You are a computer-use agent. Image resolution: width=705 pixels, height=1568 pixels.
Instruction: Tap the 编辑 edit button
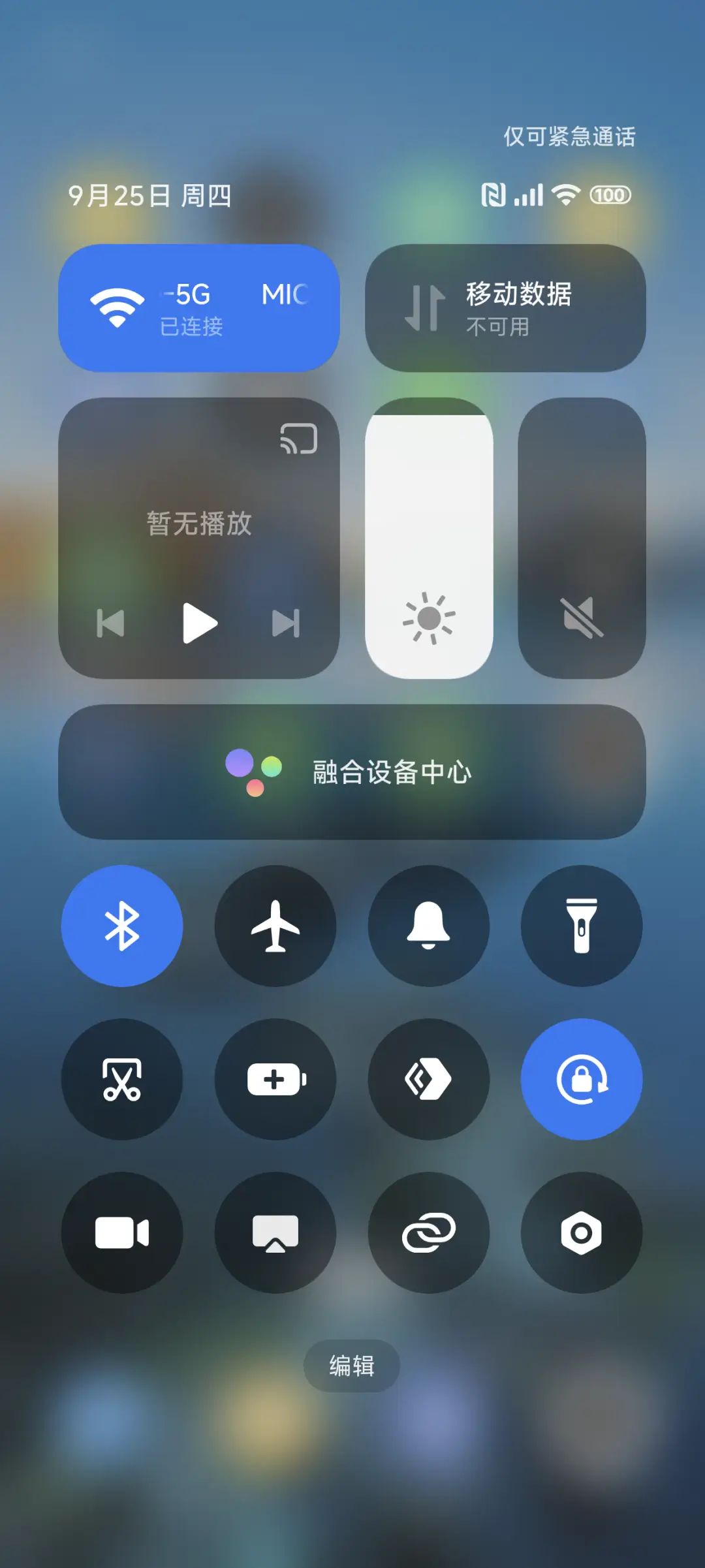click(351, 1366)
